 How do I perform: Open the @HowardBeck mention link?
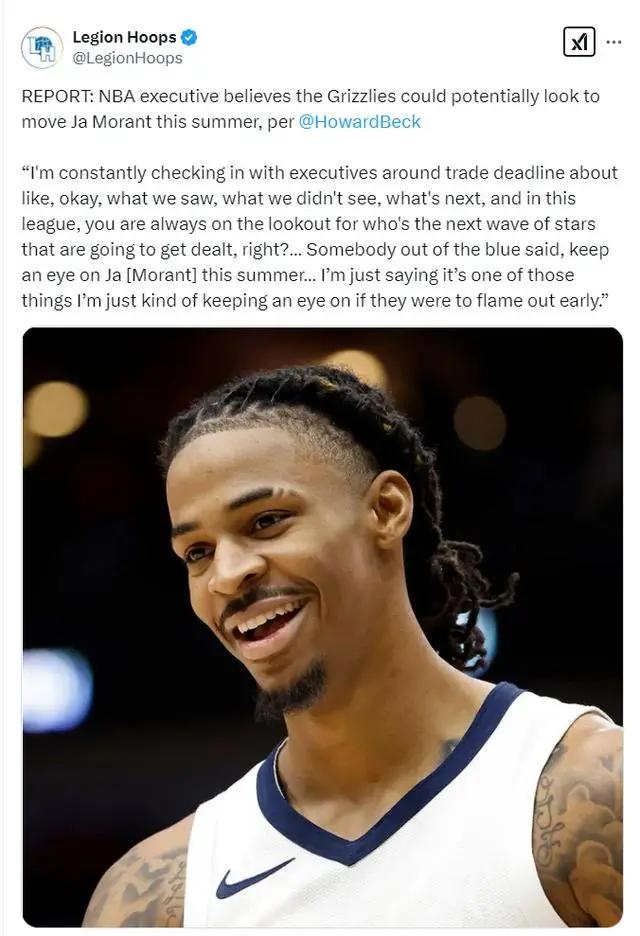pos(360,122)
